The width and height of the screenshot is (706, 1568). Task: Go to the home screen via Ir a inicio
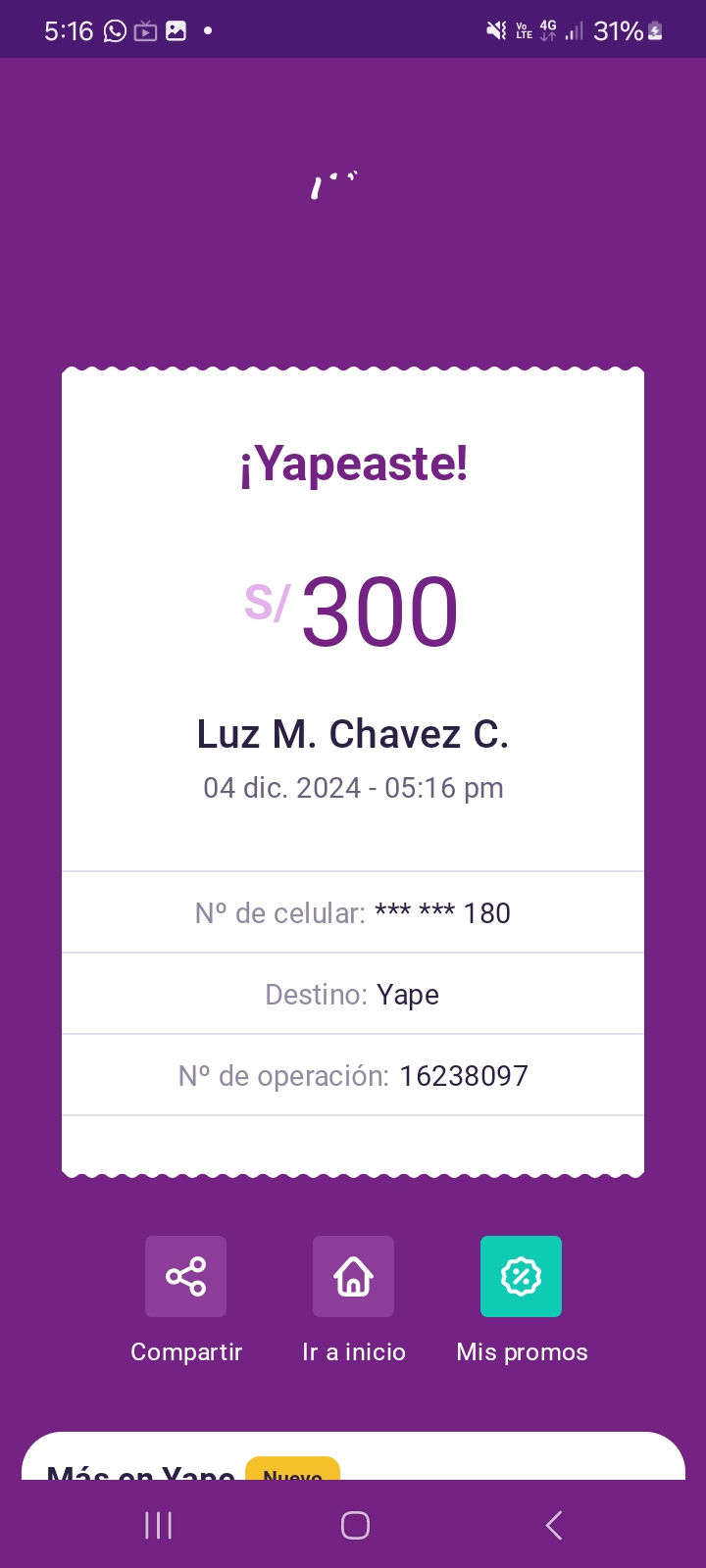tap(353, 1276)
